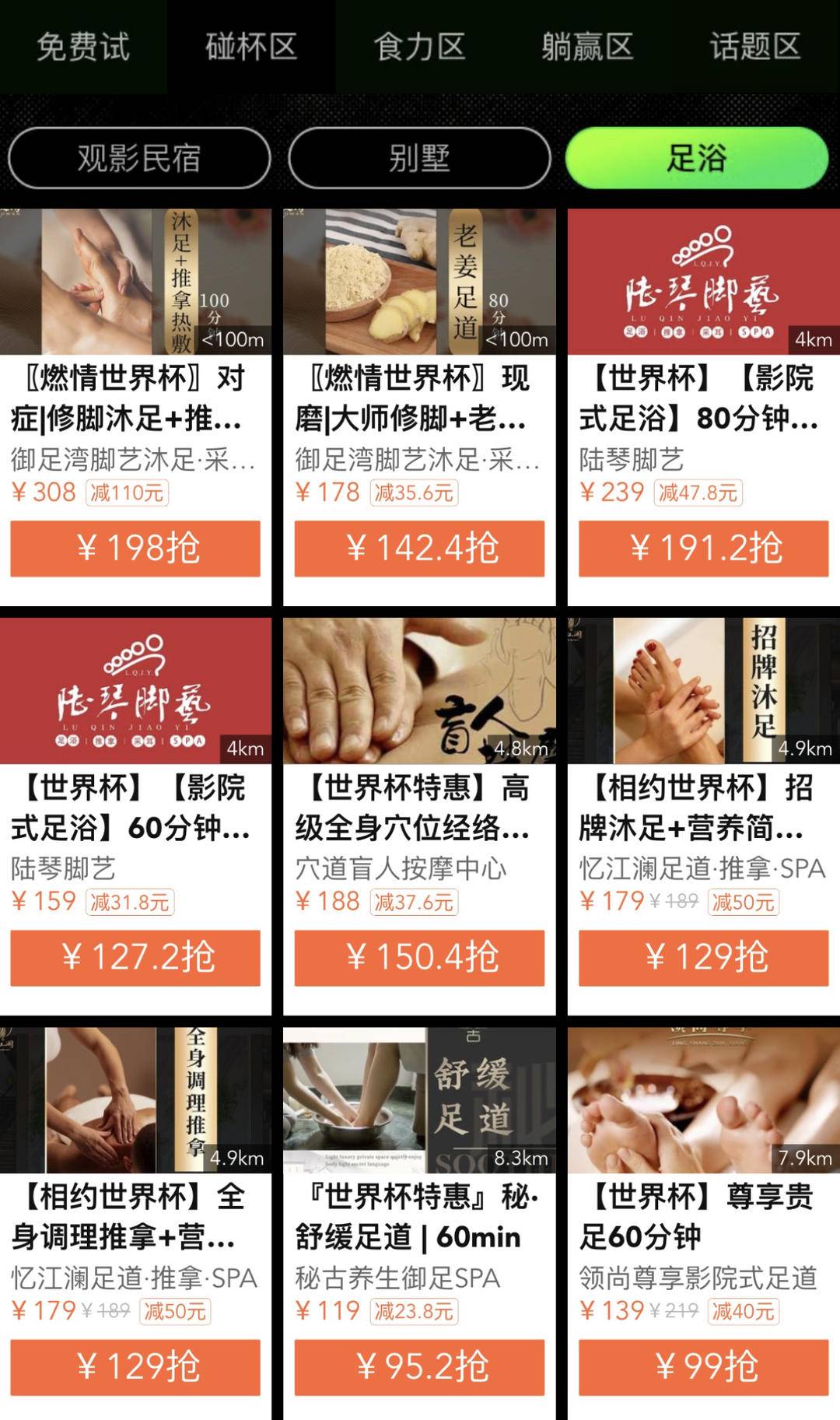
Task: Tap the ¥127.2抢 button
Action: (x=135, y=958)
